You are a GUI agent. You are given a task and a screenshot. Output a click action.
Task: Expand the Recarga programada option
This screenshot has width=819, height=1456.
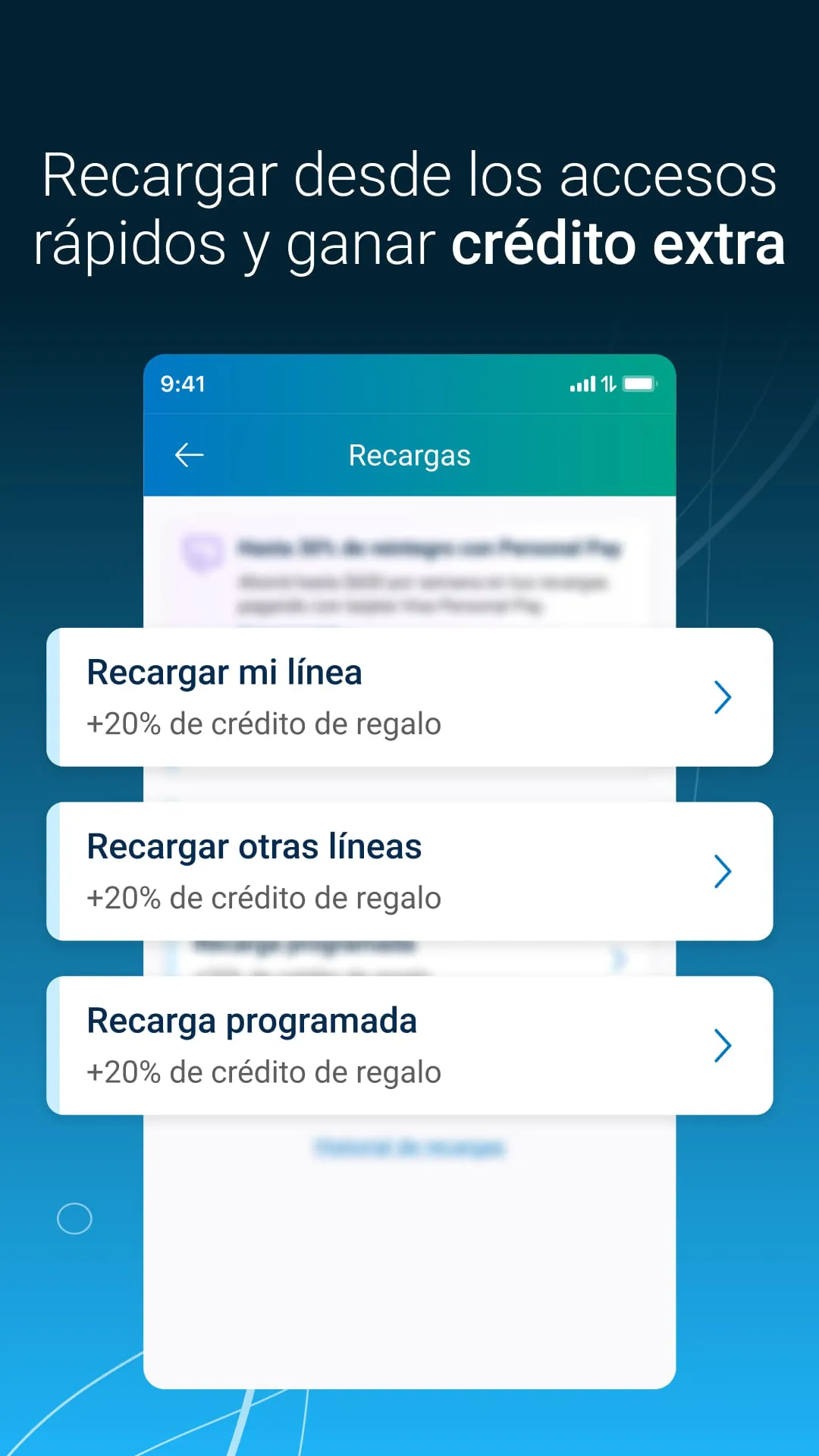click(409, 1046)
